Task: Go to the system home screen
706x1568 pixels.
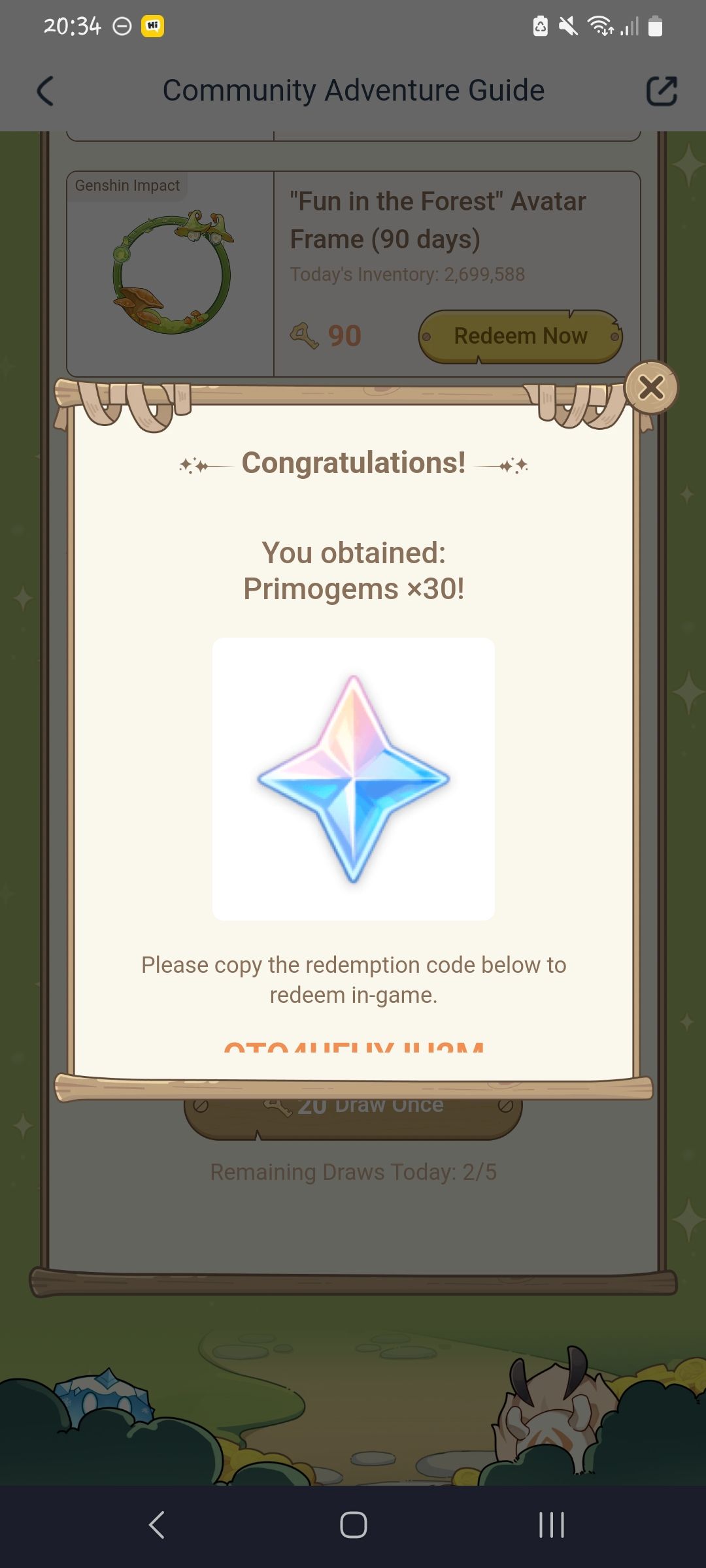Action: pyautogui.click(x=353, y=1525)
